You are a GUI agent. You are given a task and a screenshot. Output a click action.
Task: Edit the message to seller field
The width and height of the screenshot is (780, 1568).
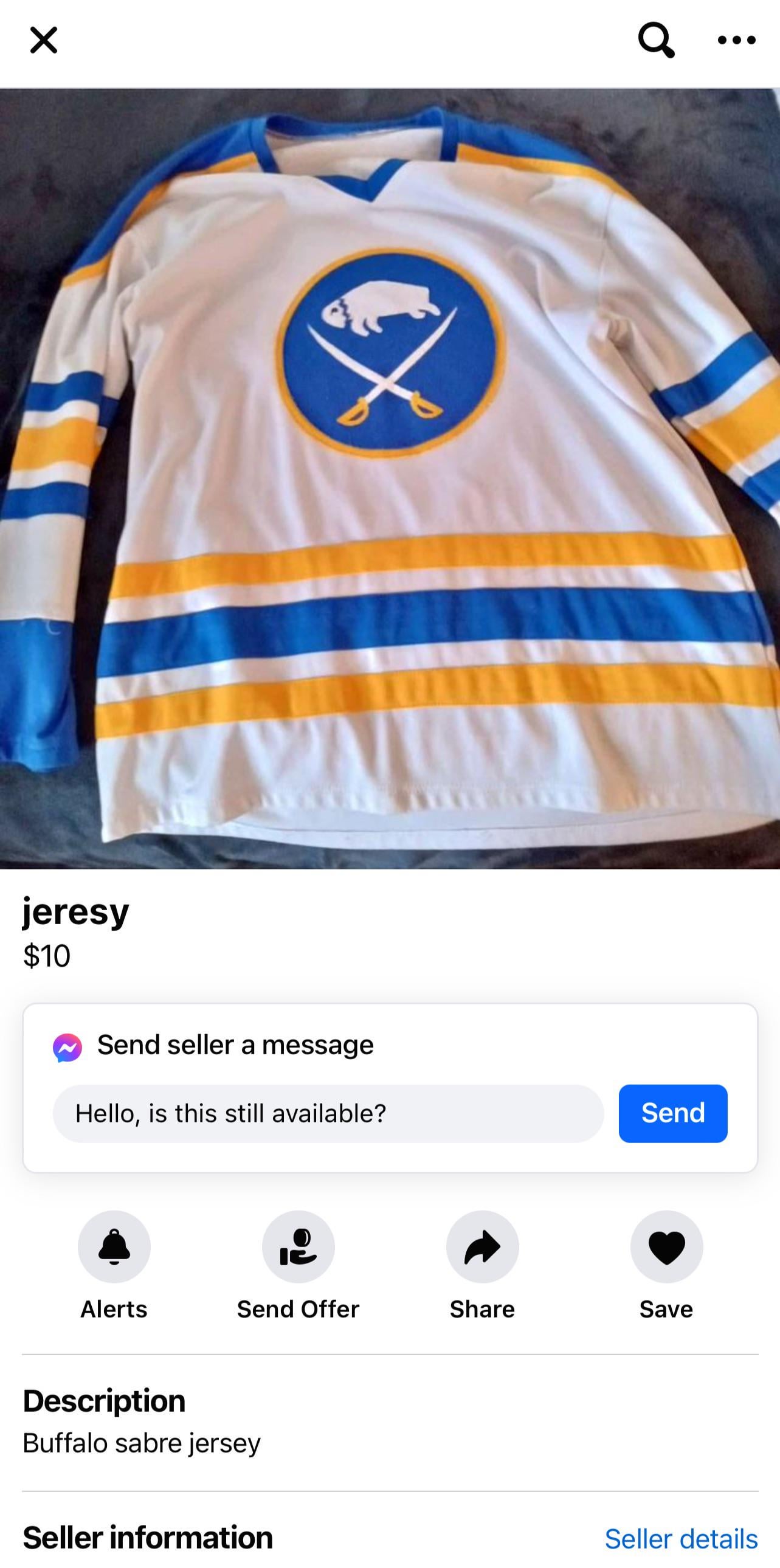click(x=328, y=1113)
